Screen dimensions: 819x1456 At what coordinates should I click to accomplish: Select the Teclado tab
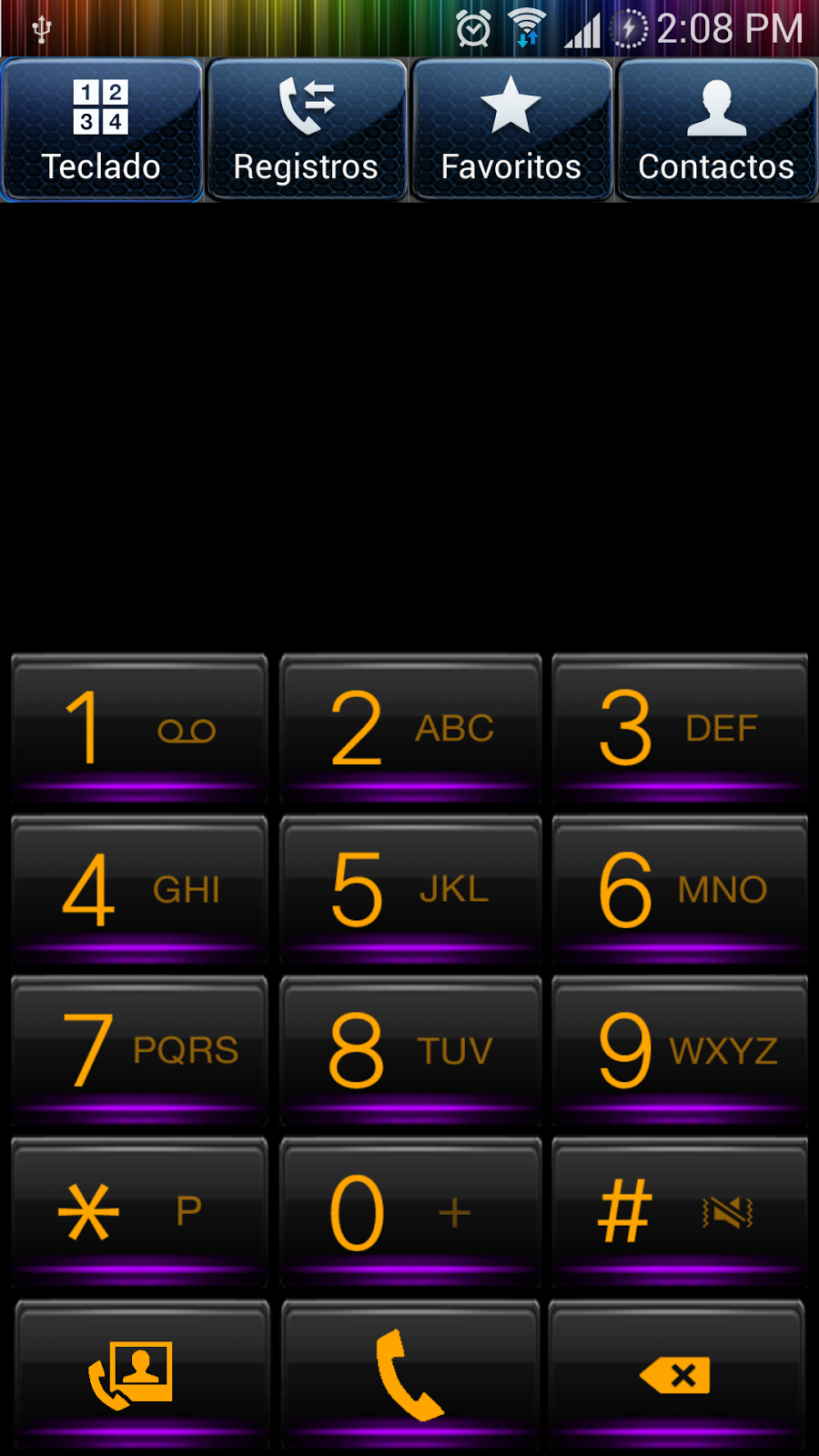(x=101, y=129)
